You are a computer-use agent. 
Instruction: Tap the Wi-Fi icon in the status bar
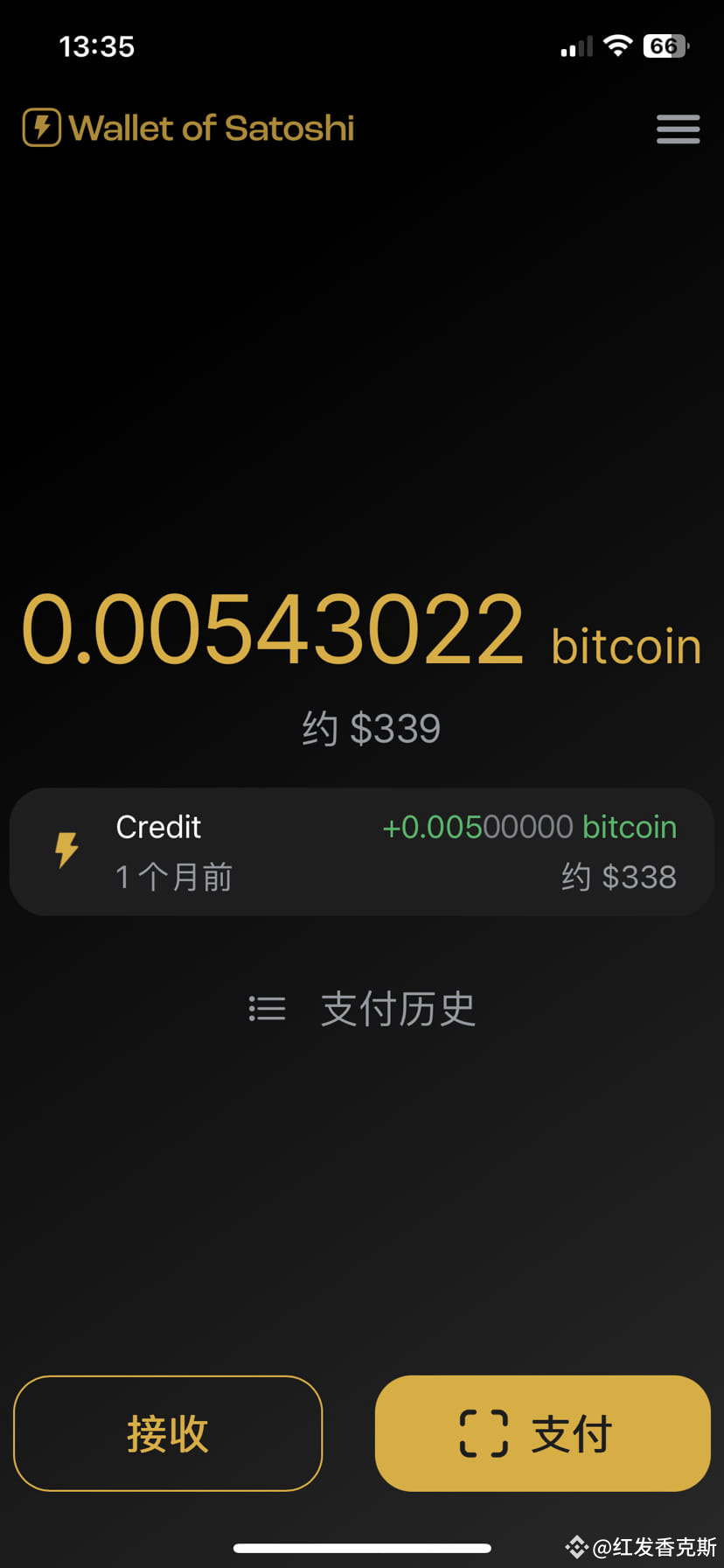[618, 45]
